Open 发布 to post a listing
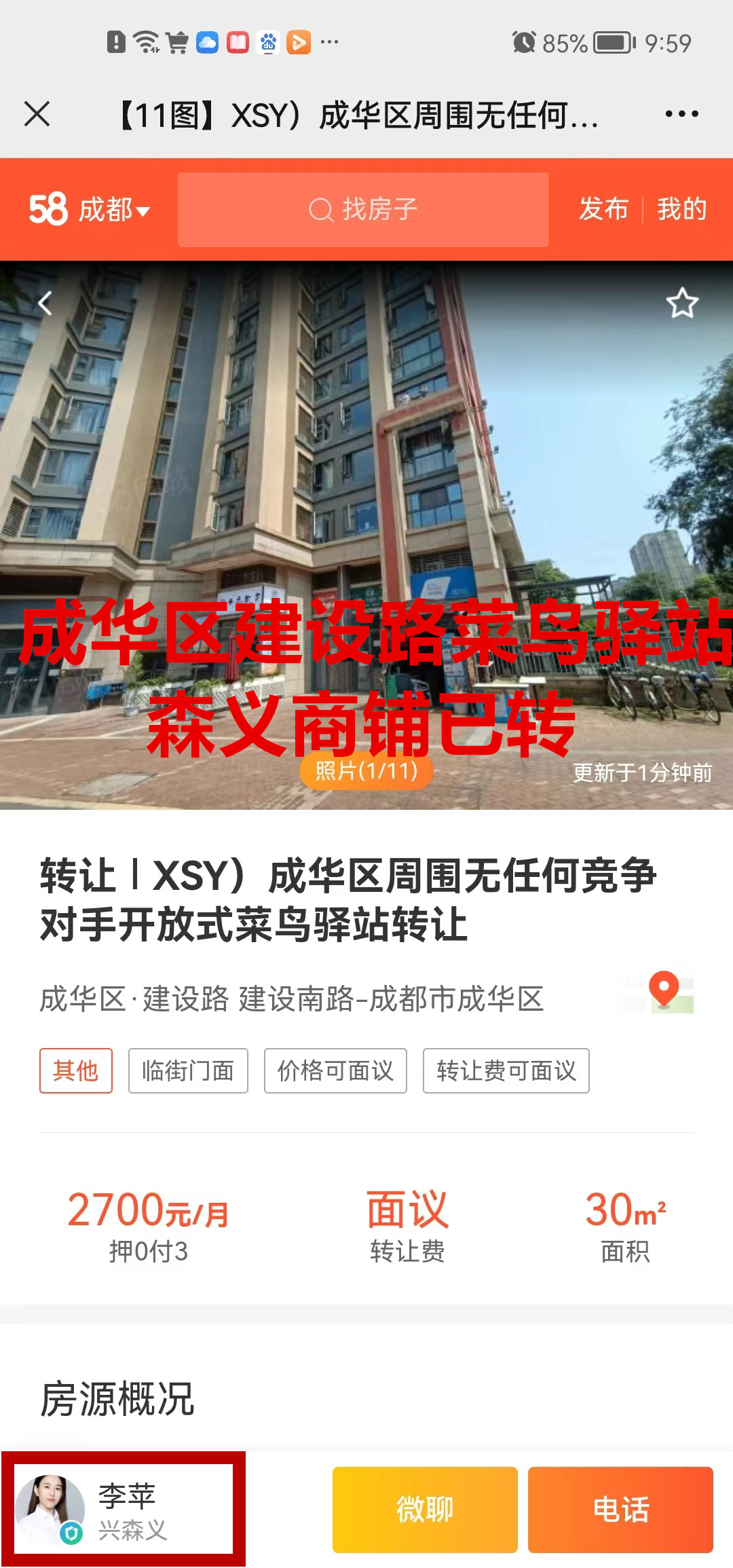This screenshot has width=733, height=1568. pos(603,210)
